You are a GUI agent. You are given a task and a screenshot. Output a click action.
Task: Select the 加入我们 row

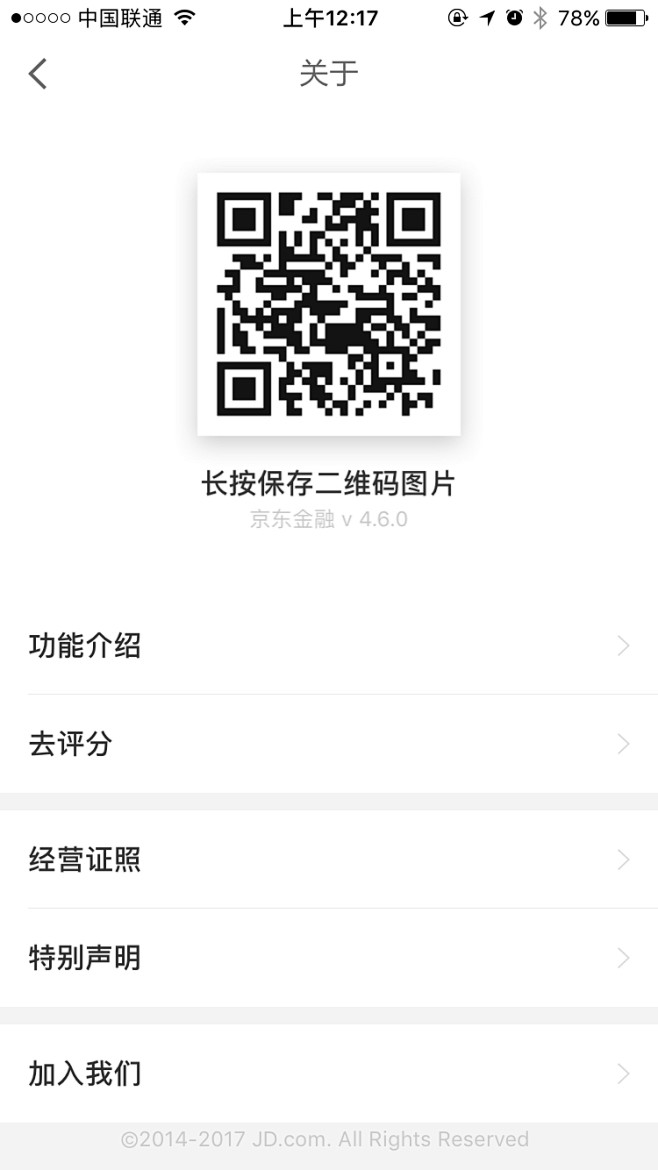pyautogui.click(x=329, y=1074)
